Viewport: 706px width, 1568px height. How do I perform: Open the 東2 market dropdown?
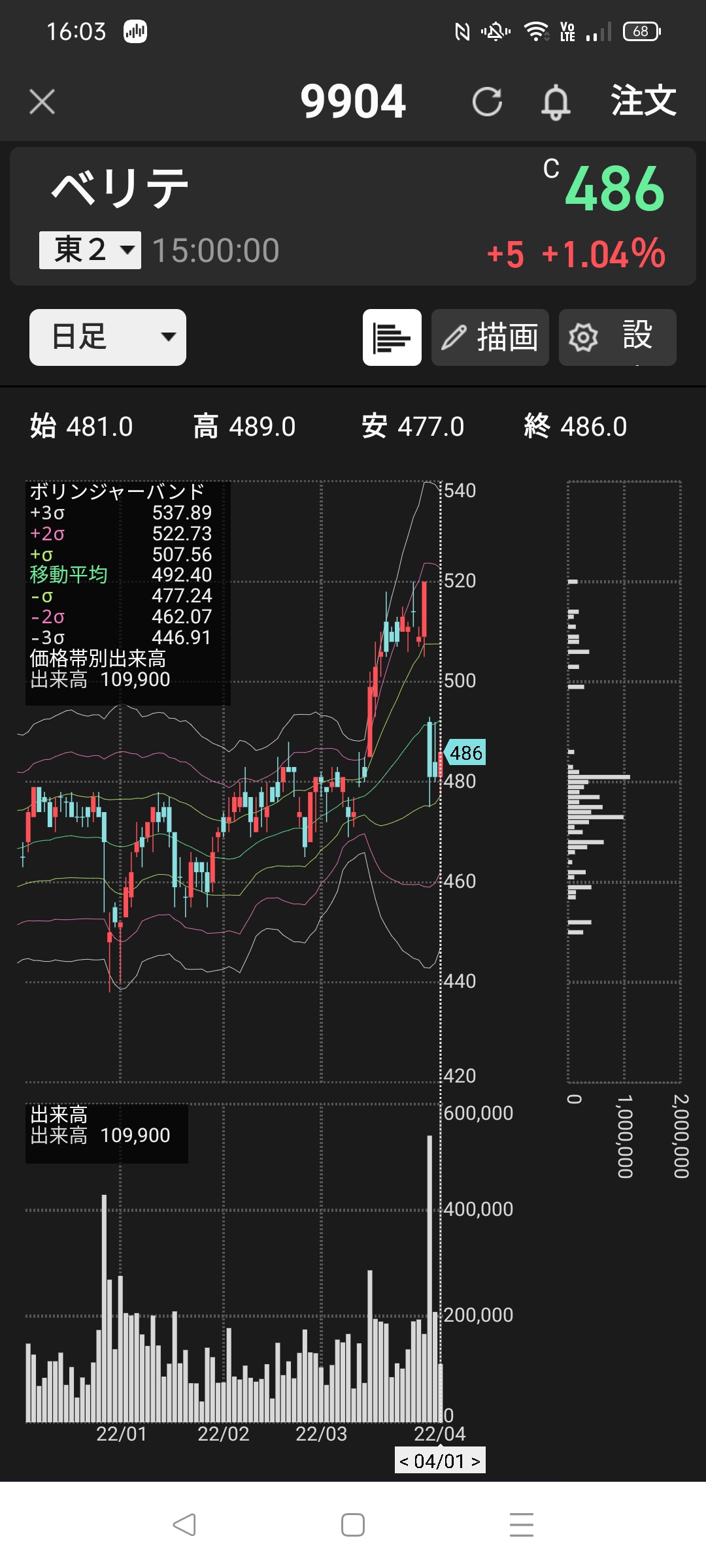[x=90, y=250]
